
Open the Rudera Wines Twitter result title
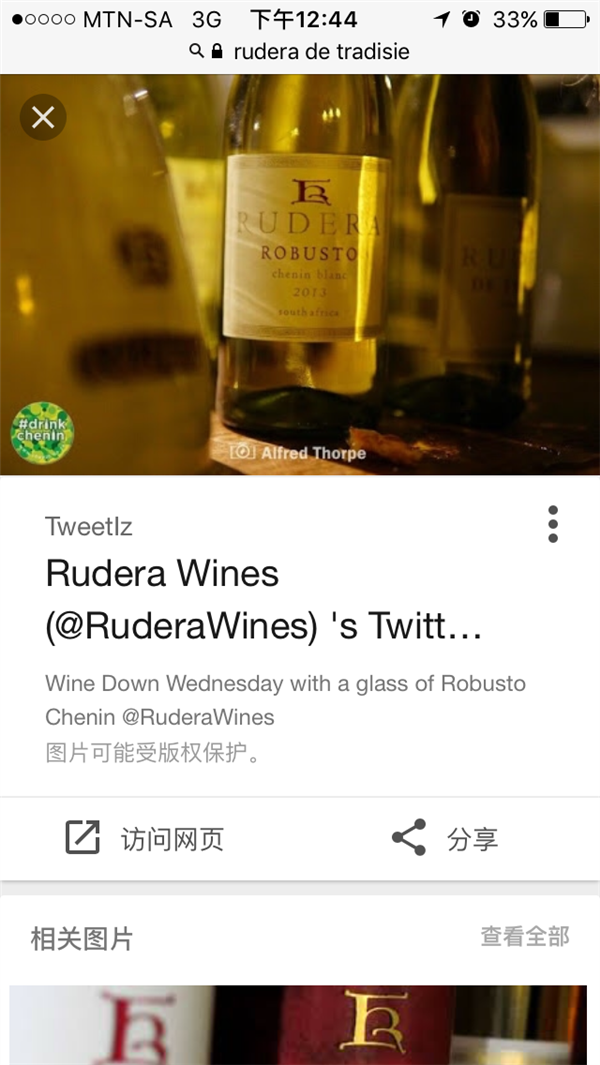coord(264,599)
